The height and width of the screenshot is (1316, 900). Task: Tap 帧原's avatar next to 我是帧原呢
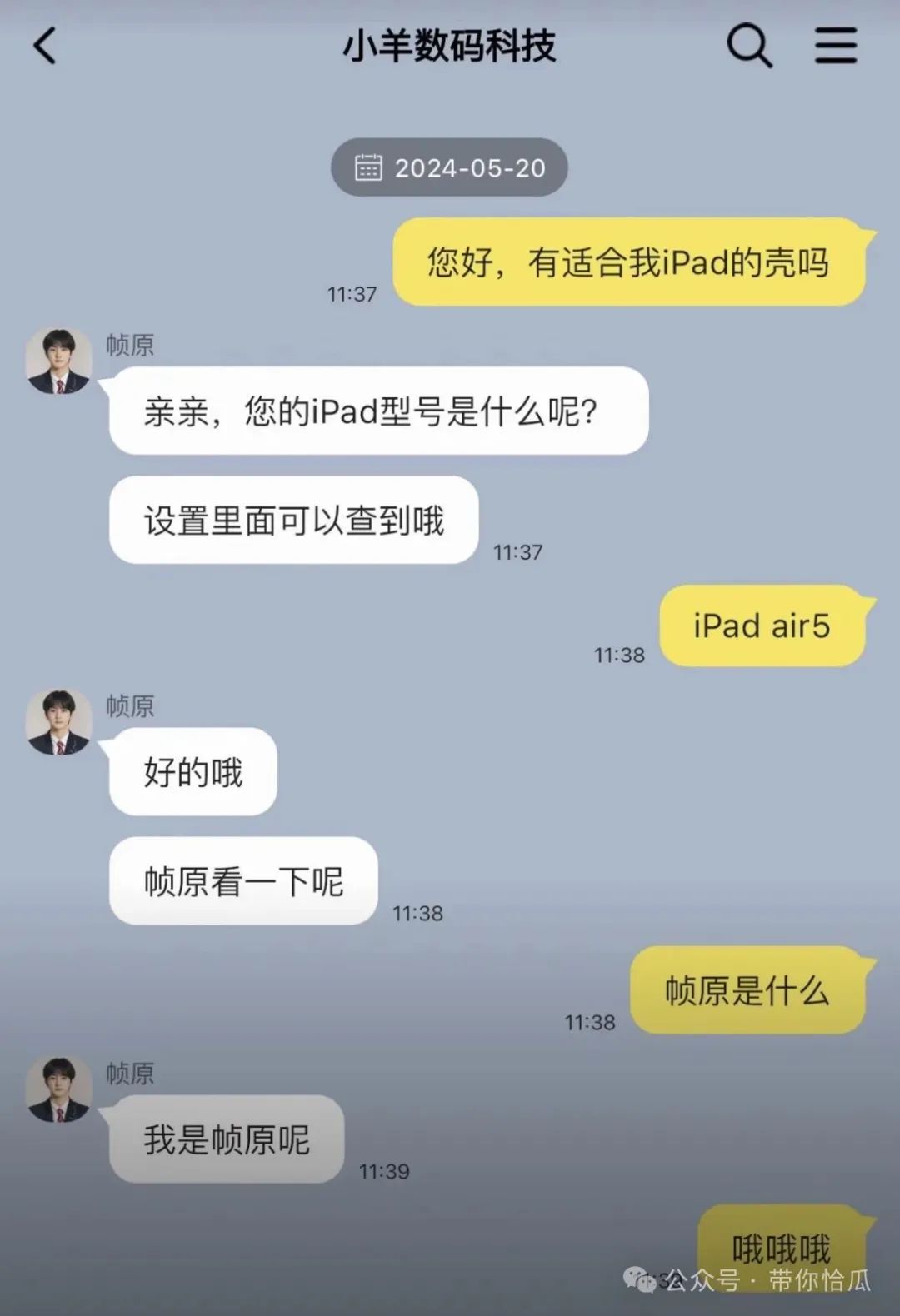pyautogui.click(x=58, y=1089)
